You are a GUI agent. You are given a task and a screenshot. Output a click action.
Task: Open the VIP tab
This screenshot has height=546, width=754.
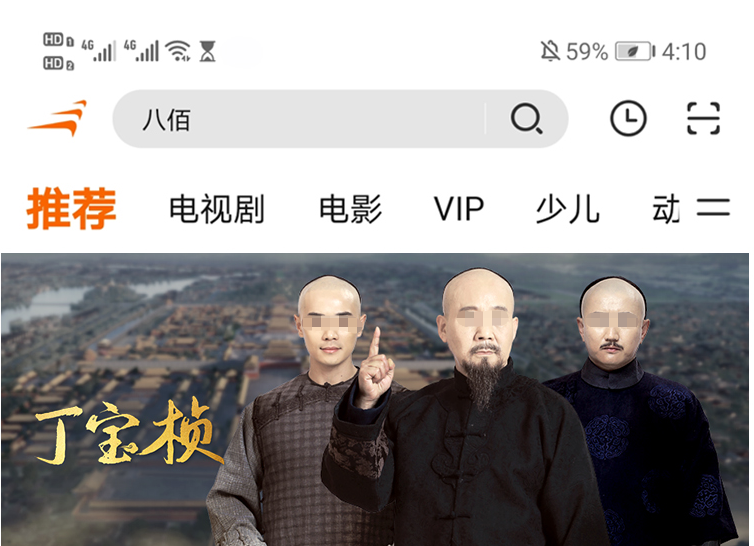pos(458,209)
